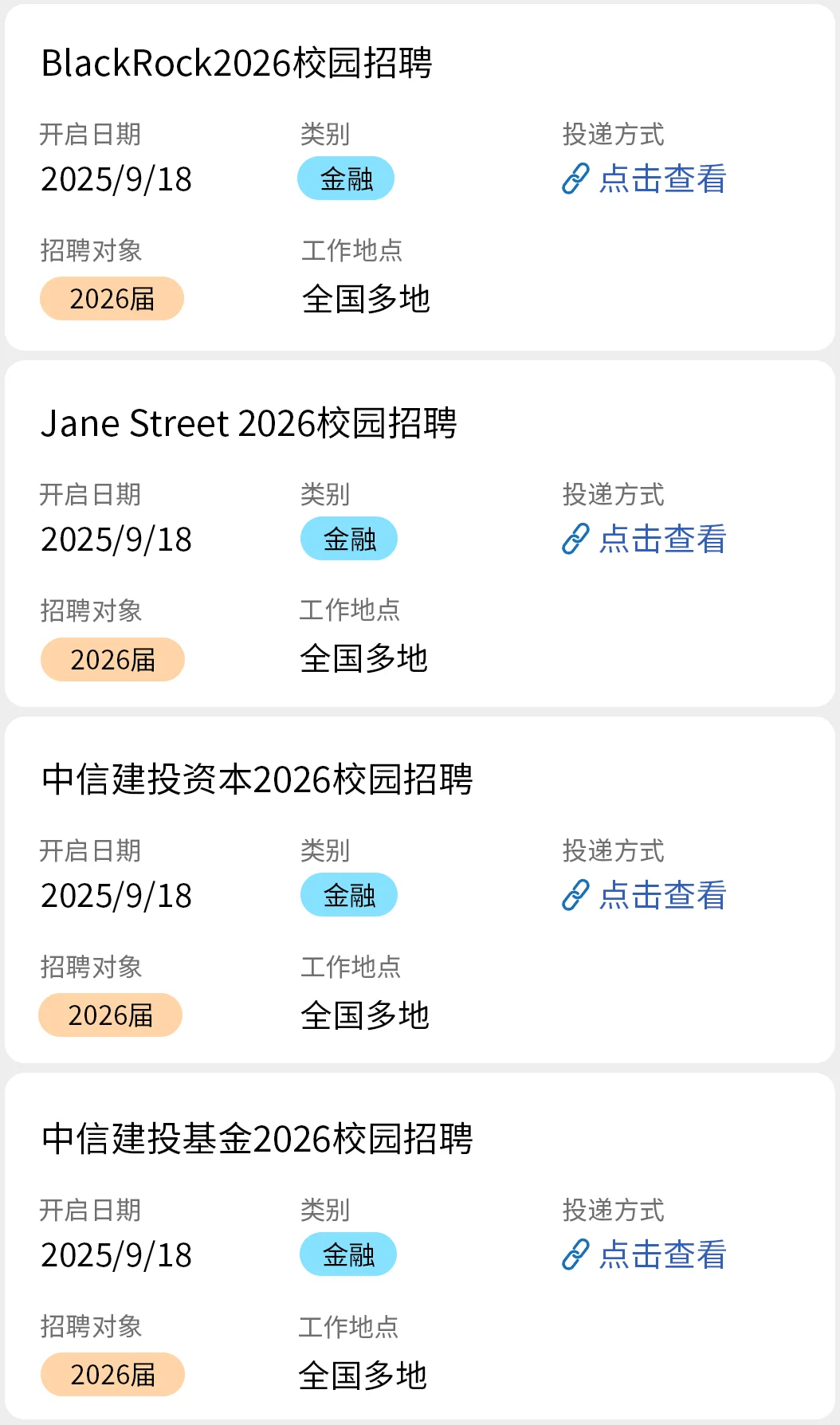Select the Jane Street 2026校园招聘 card
Image resolution: width=840 pixels, height=1425 pixels.
(x=249, y=423)
